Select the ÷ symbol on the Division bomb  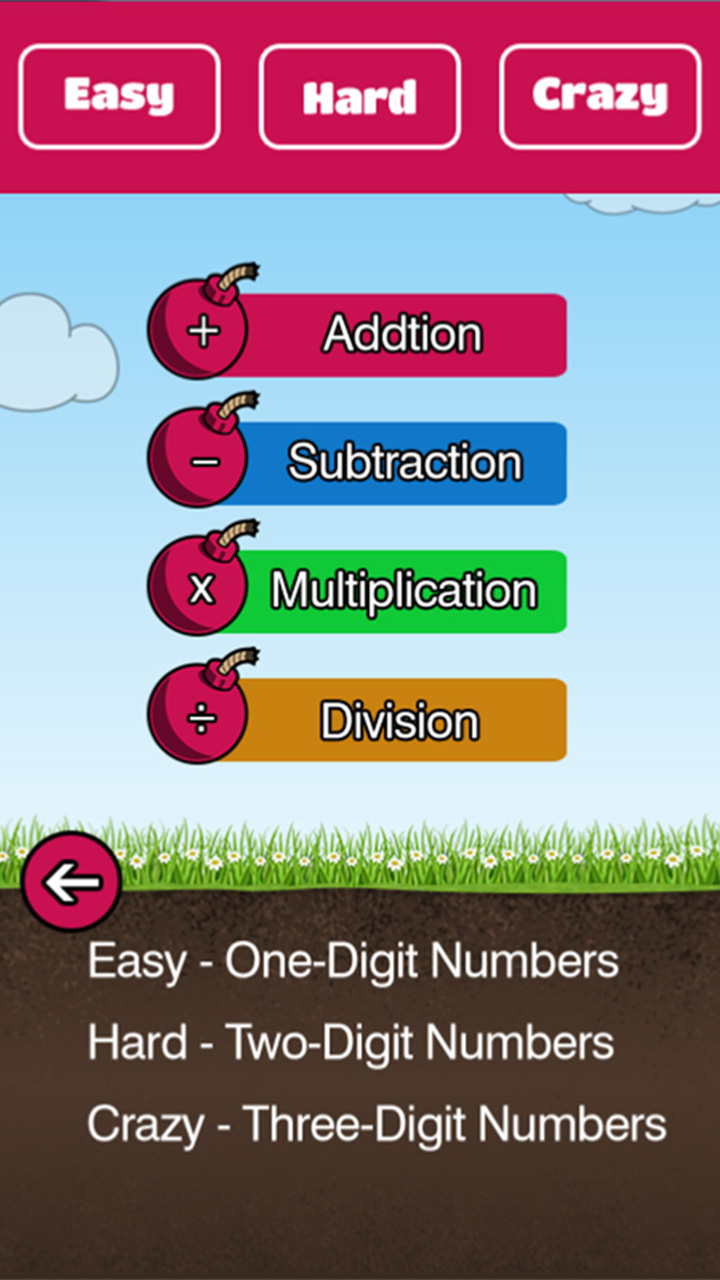[x=202, y=719]
